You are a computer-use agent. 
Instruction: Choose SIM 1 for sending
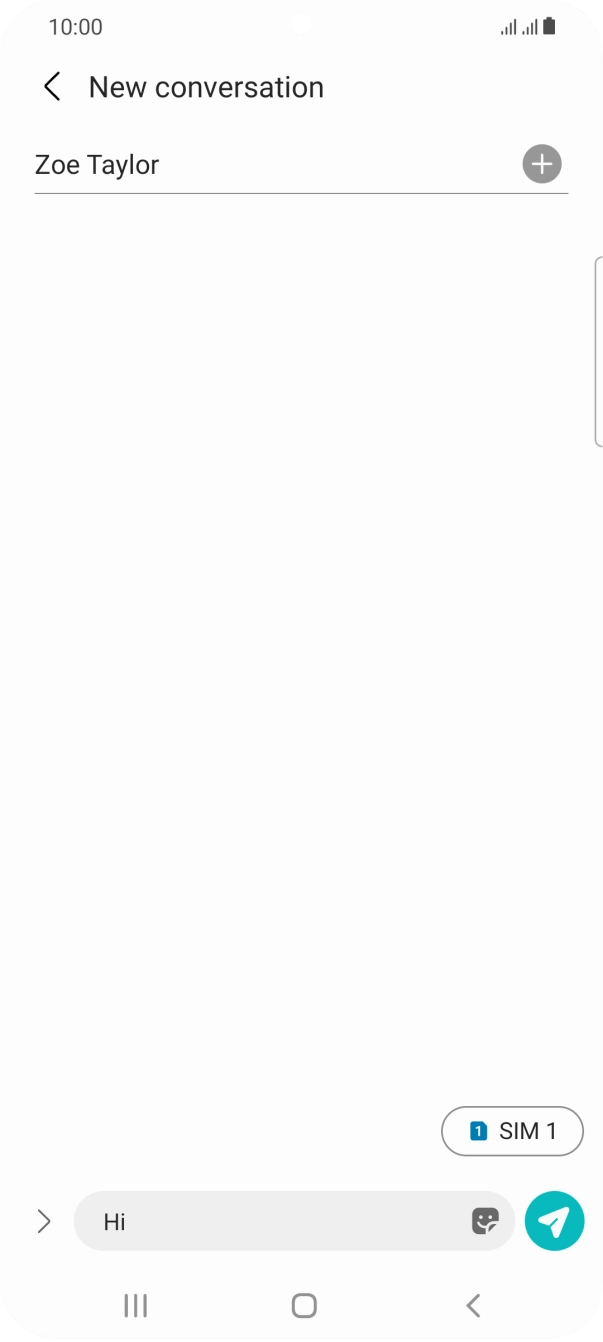coord(512,1131)
